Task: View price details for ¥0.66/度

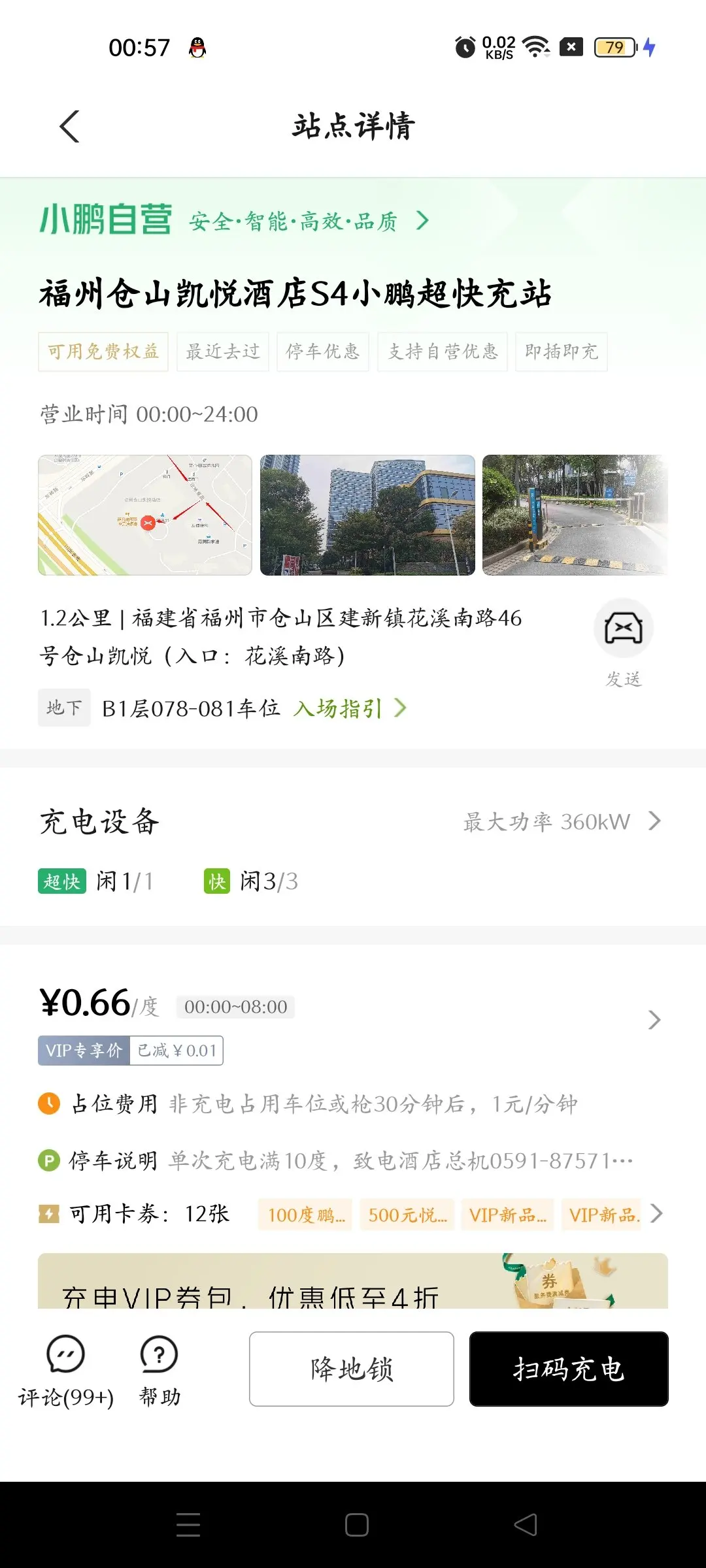Action: point(654,1019)
